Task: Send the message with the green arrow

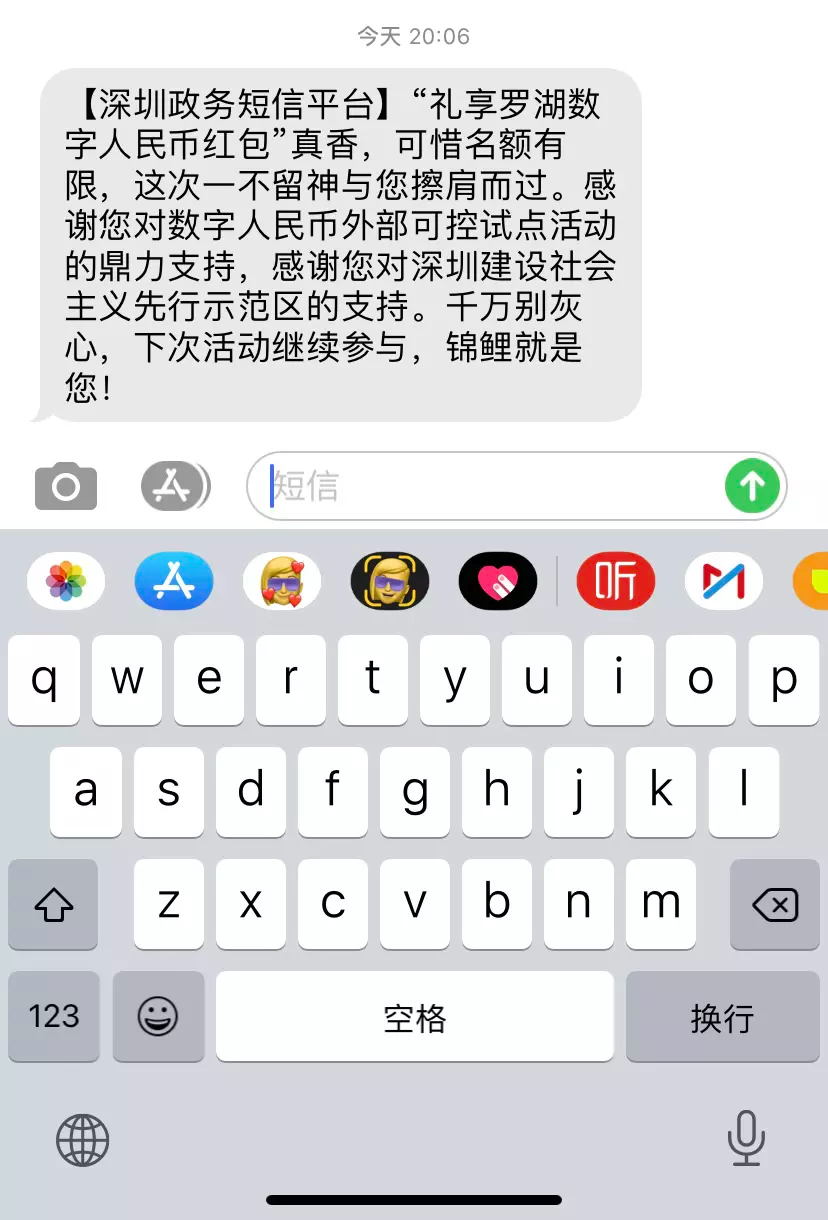Action: (752, 487)
